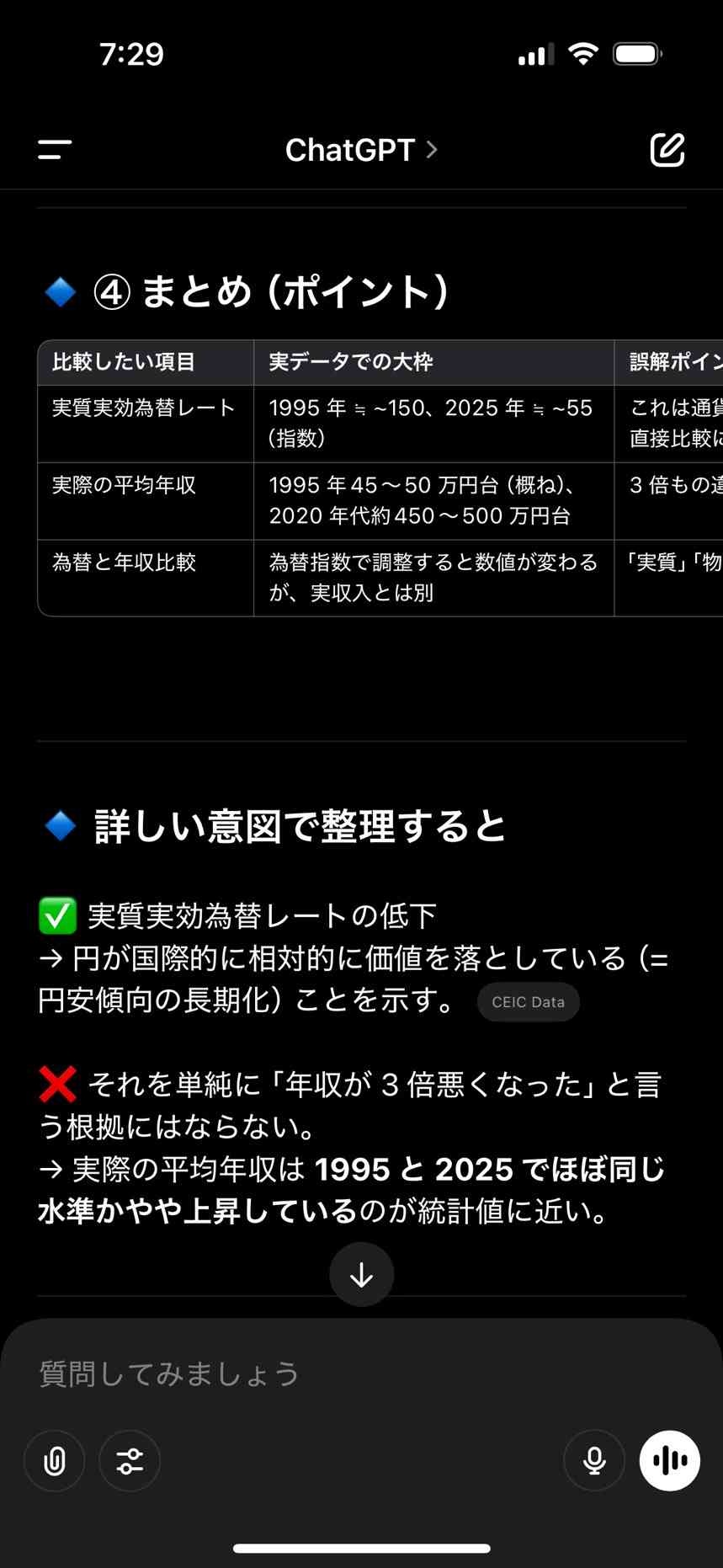723x1568 pixels.
Task: Attach a file with the paperclip
Action: click(x=55, y=1461)
